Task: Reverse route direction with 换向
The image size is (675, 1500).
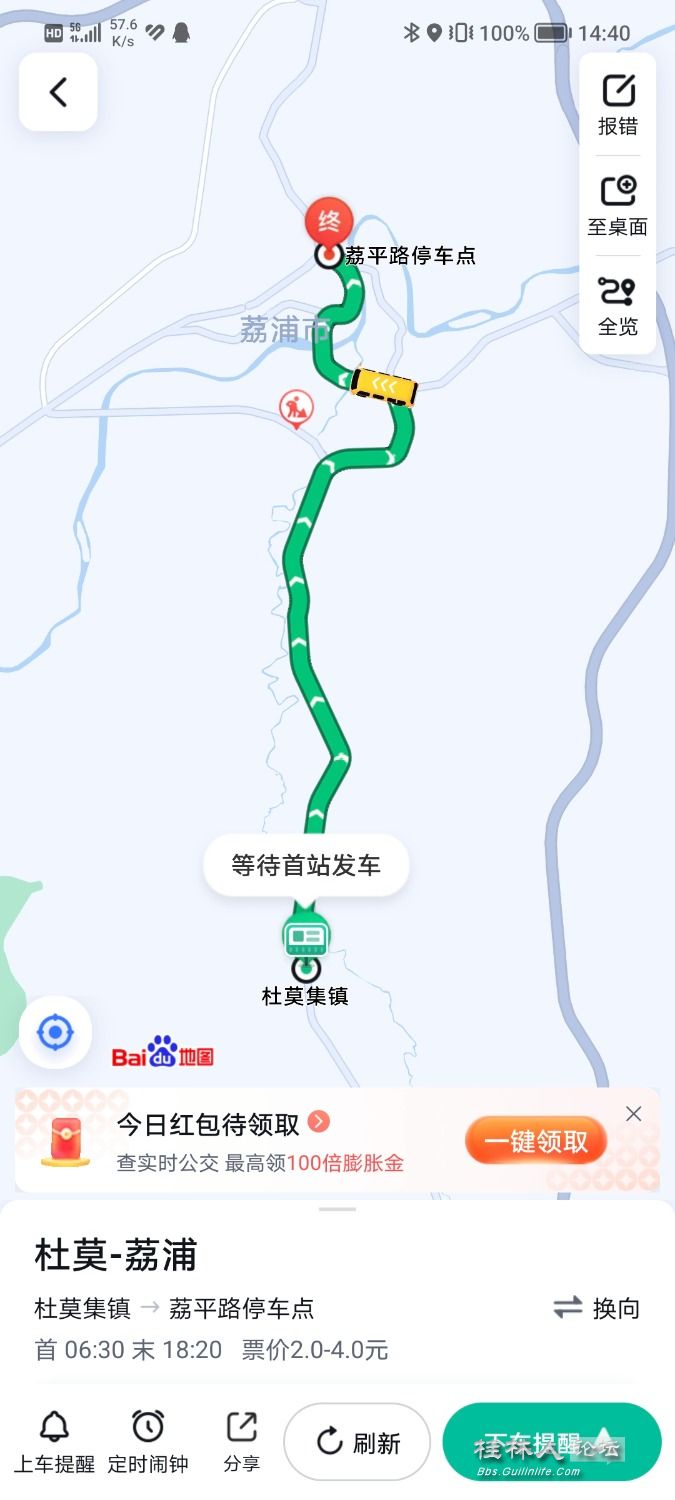Action: coord(597,1308)
